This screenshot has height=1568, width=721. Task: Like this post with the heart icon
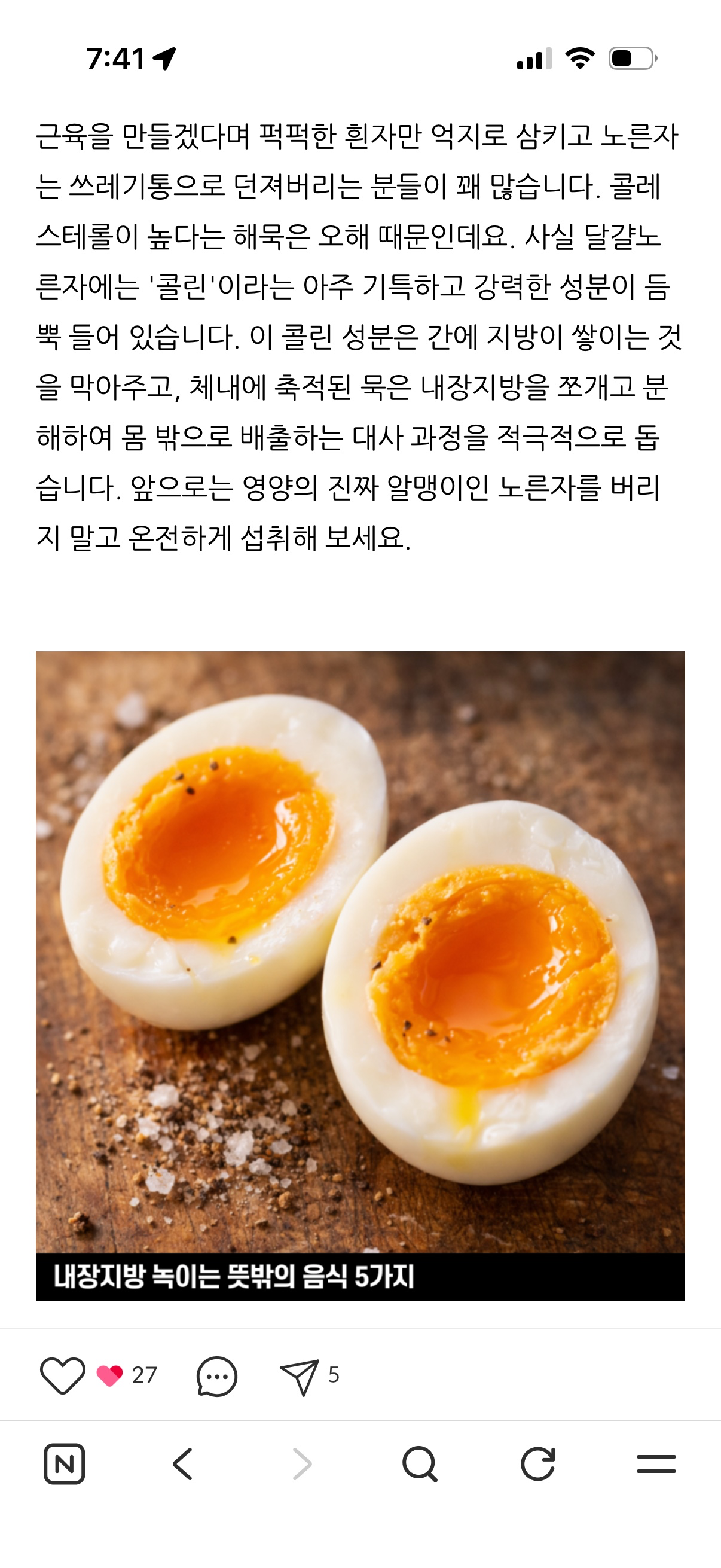62,1375
